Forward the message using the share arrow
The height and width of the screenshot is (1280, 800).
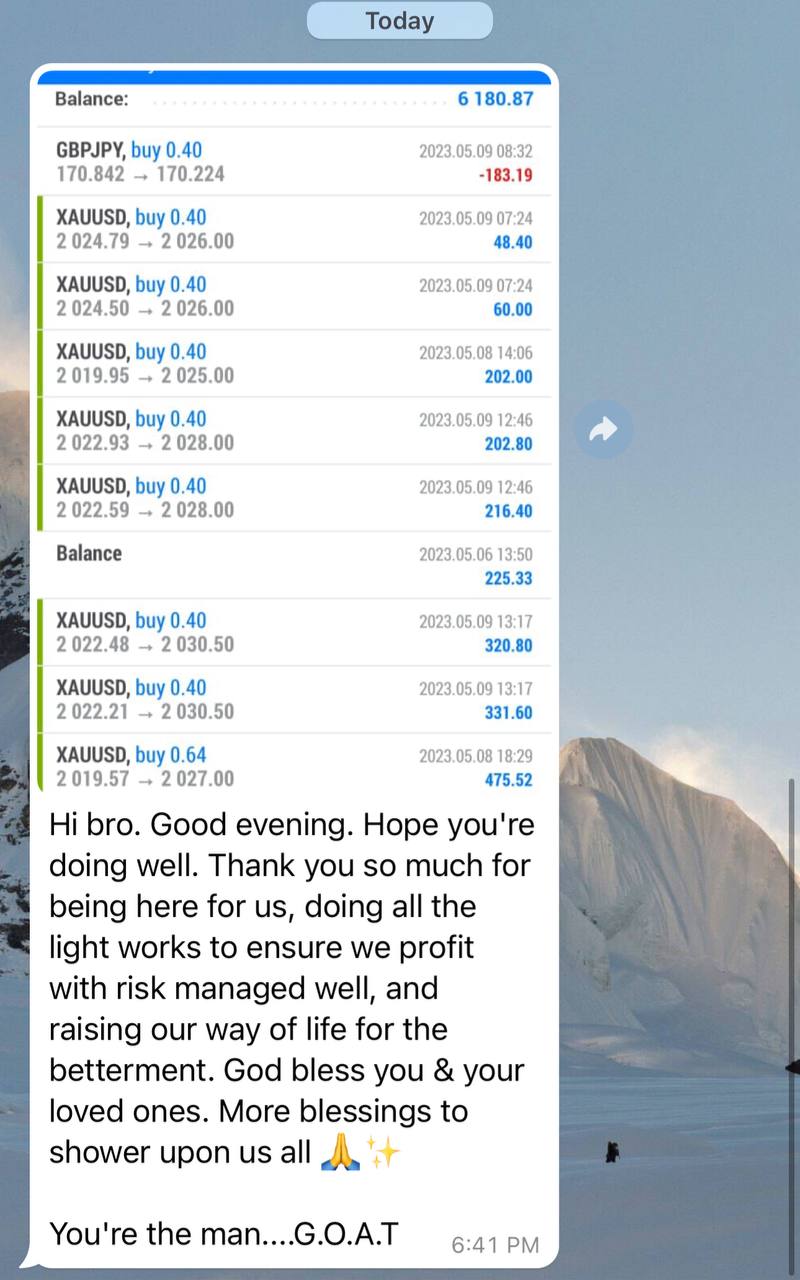tap(603, 430)
